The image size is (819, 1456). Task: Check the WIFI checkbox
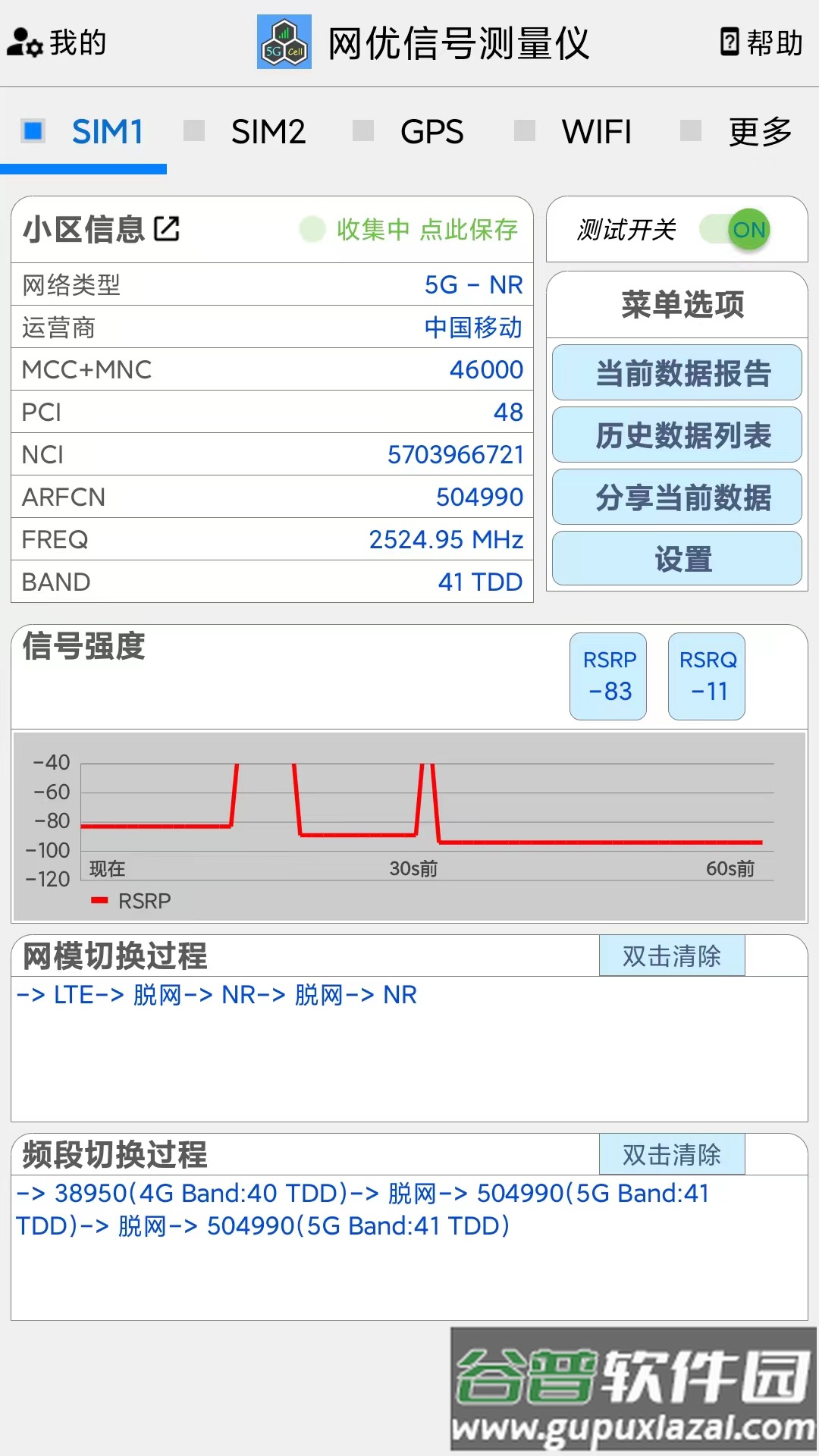coord(523,131)
